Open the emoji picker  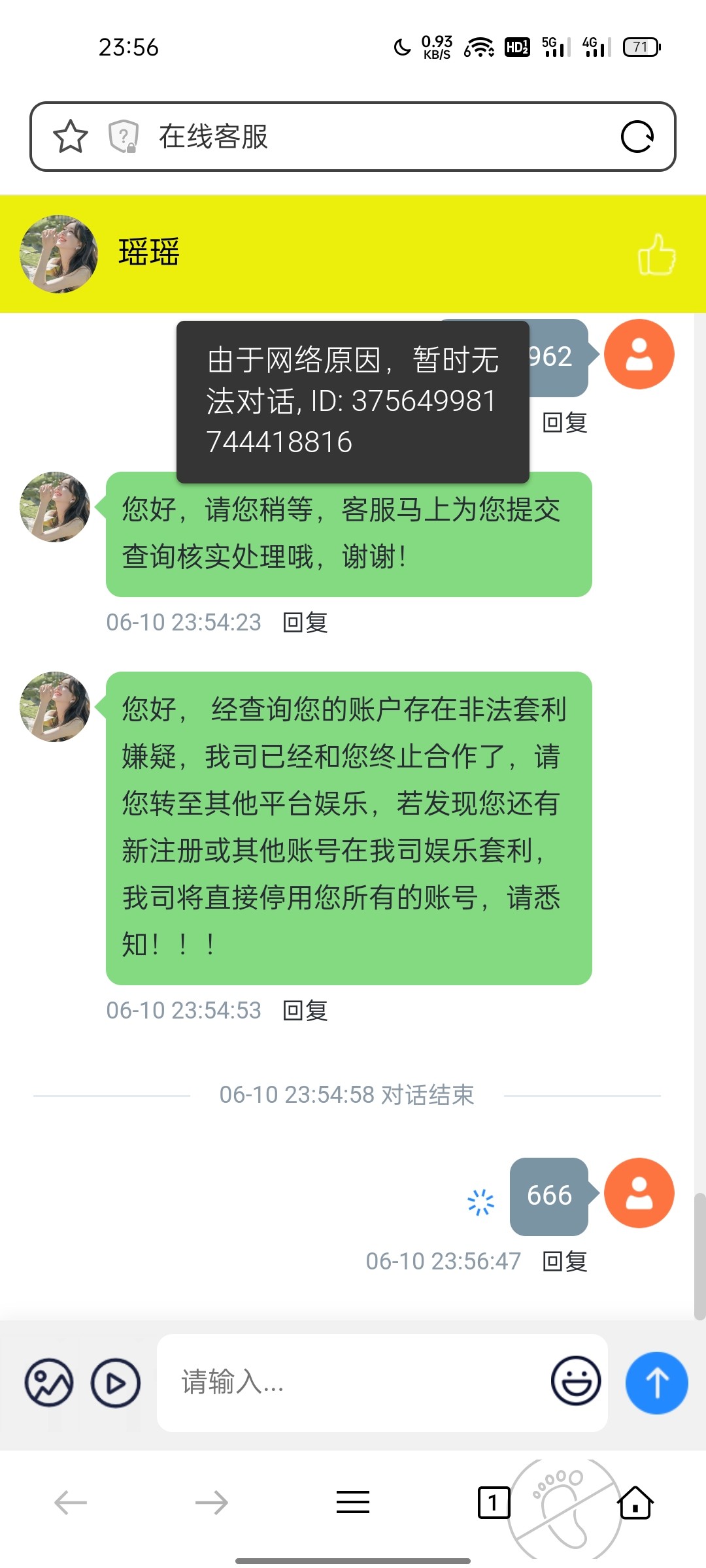coord(575,1380)
